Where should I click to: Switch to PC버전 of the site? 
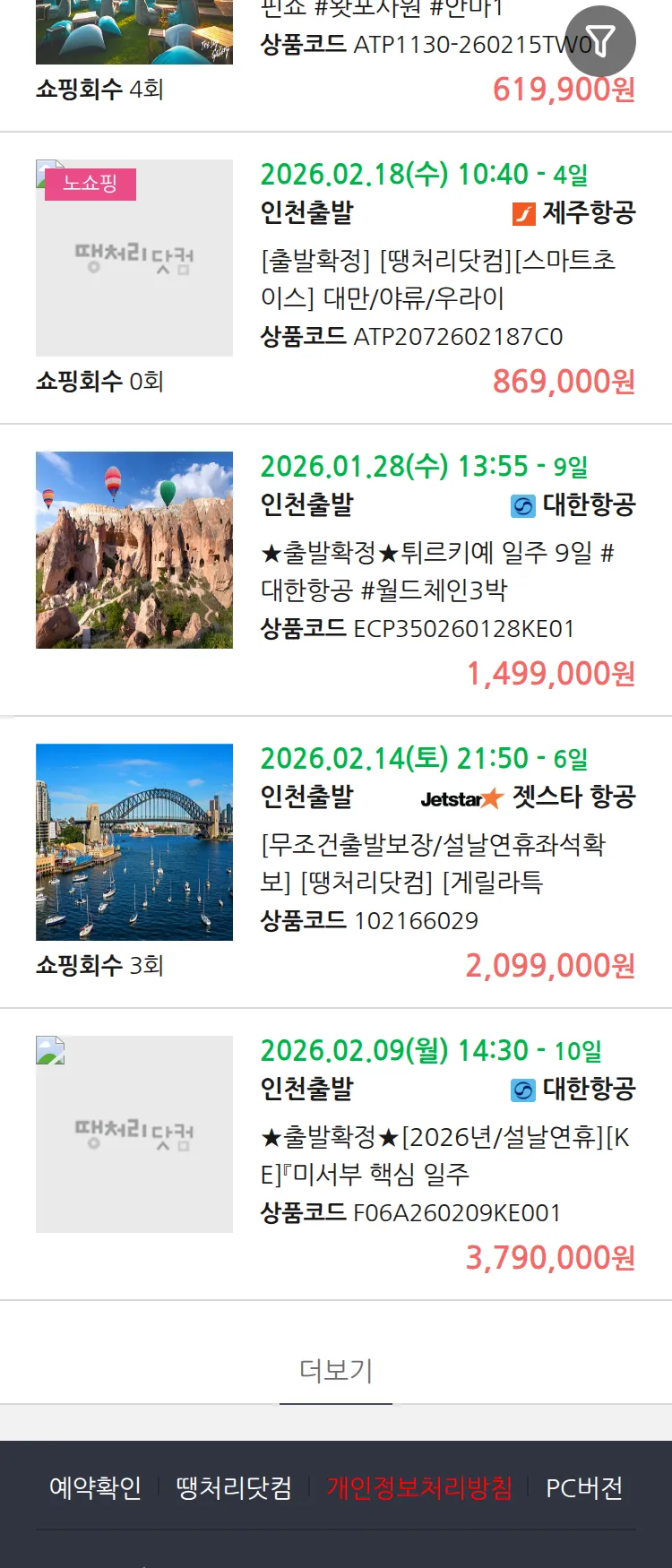pos(584,1488)
